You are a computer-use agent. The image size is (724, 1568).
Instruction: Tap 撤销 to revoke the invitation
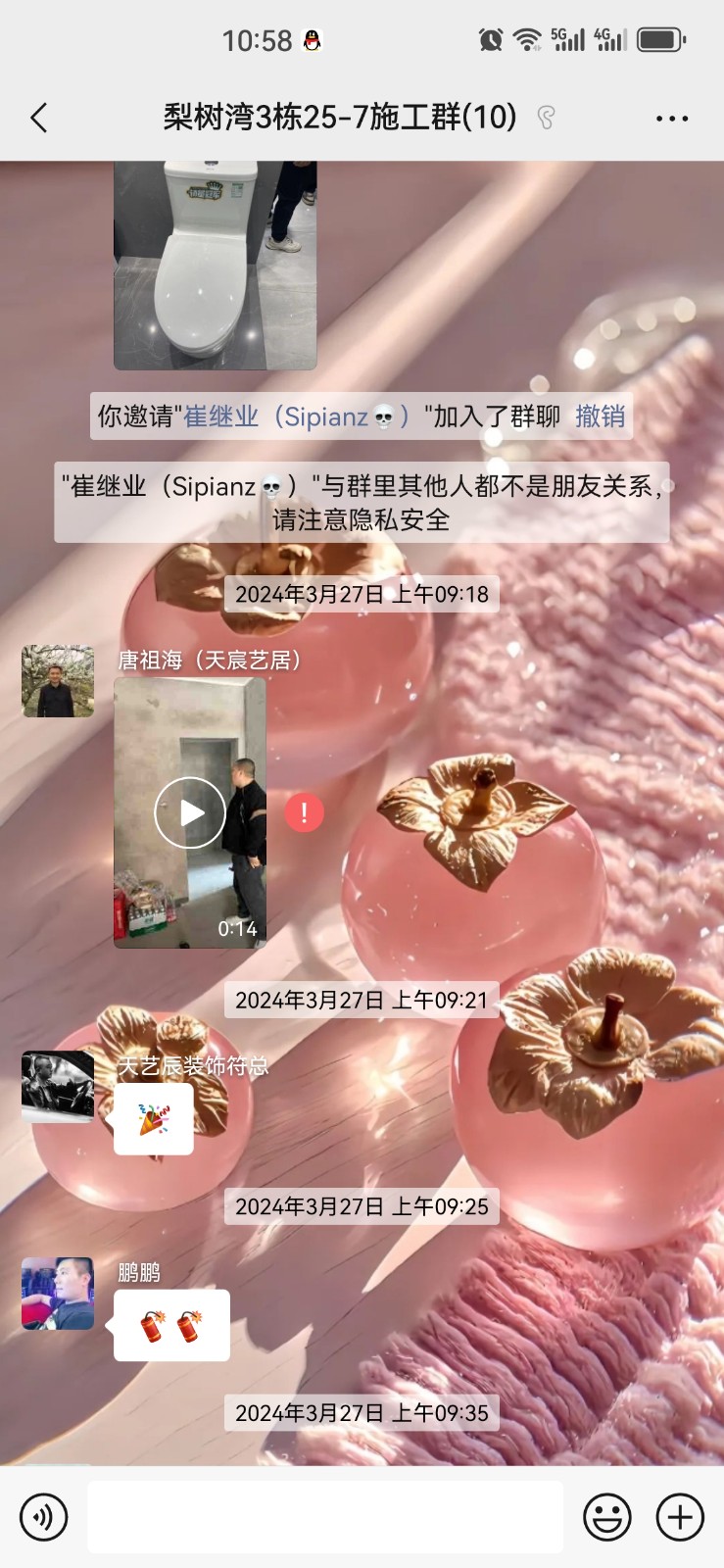click(x=600, y=416)
